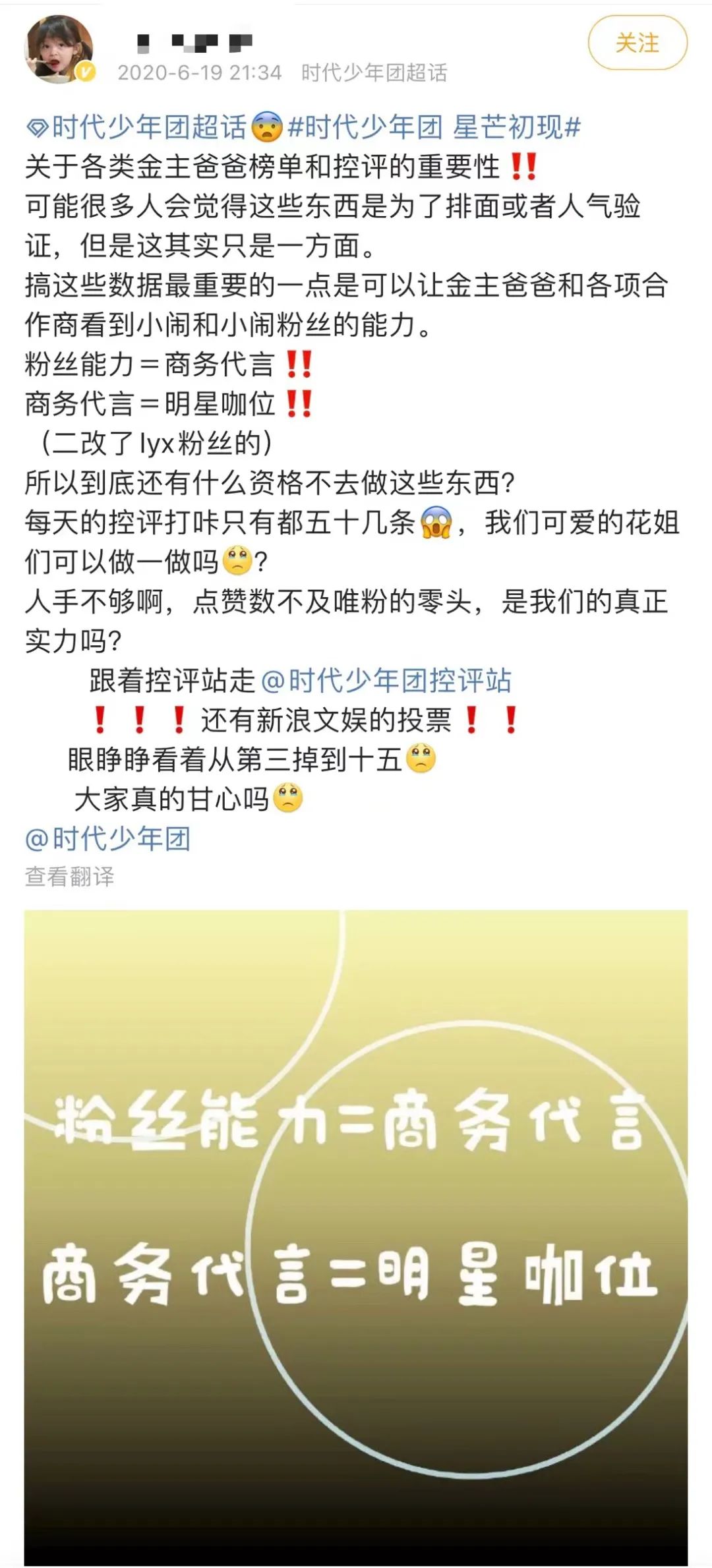
Task: Tap 查看翻译 to translate the post
Action: point(69,877)
